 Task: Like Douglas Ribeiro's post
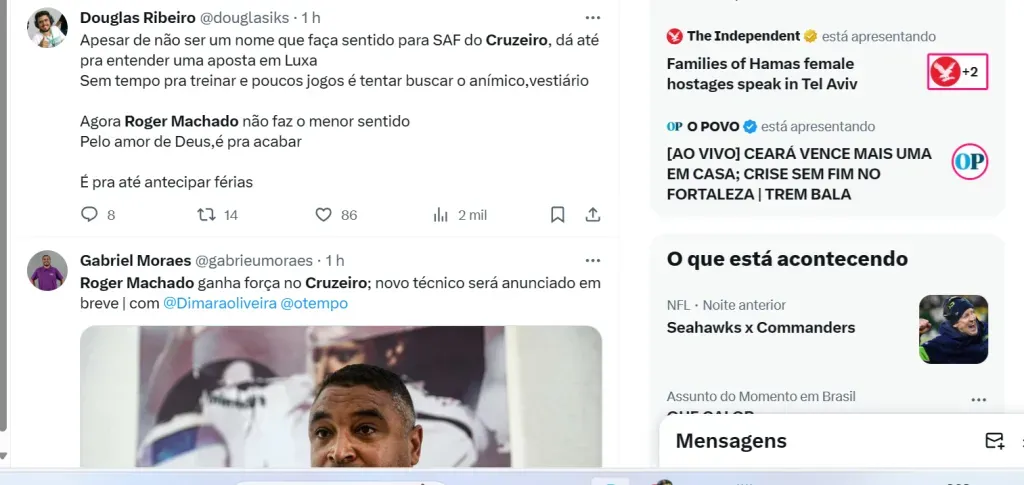[x=324, y=214]
